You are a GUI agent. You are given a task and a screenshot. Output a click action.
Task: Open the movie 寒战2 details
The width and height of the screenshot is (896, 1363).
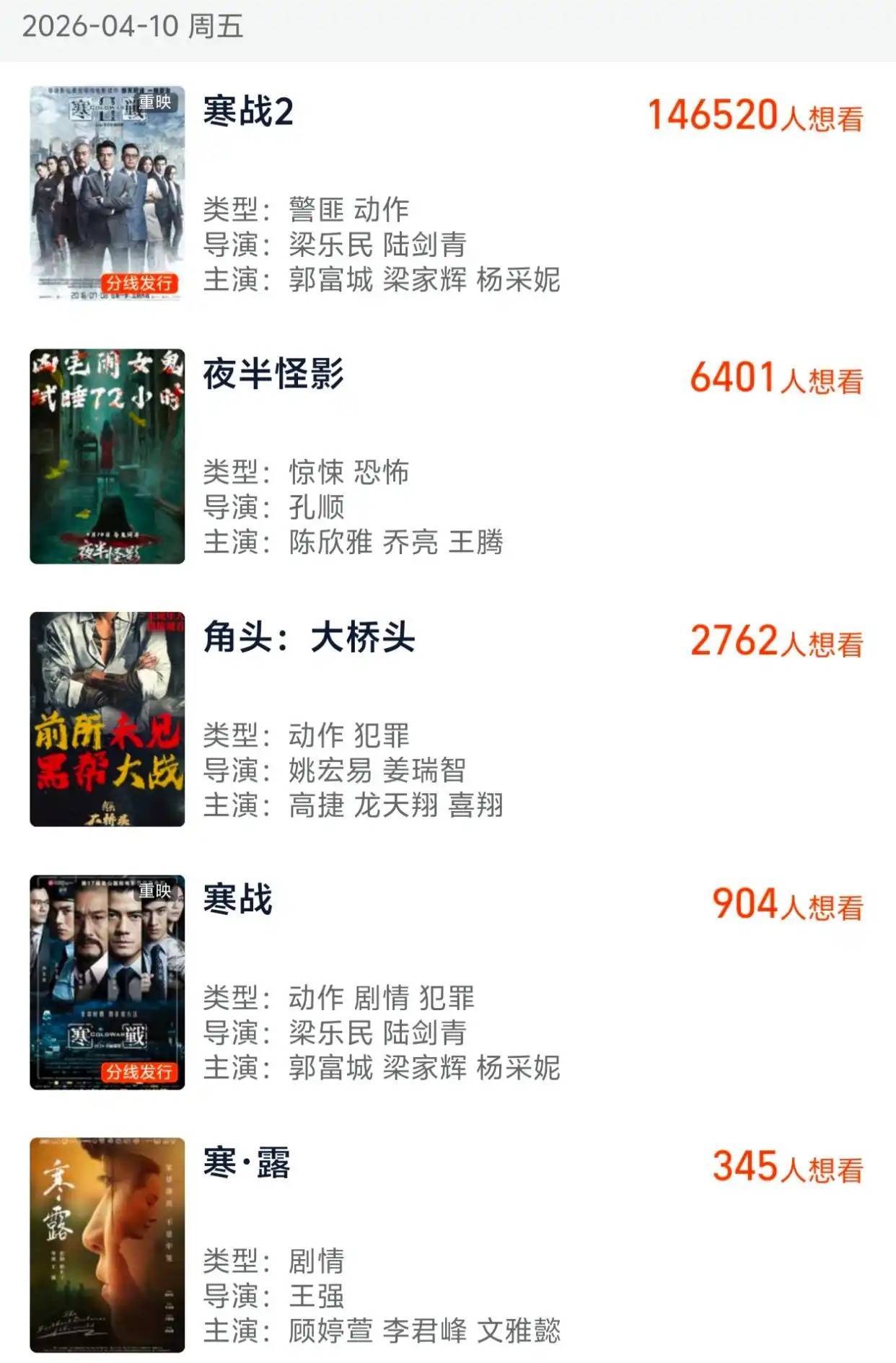point(248,113)
